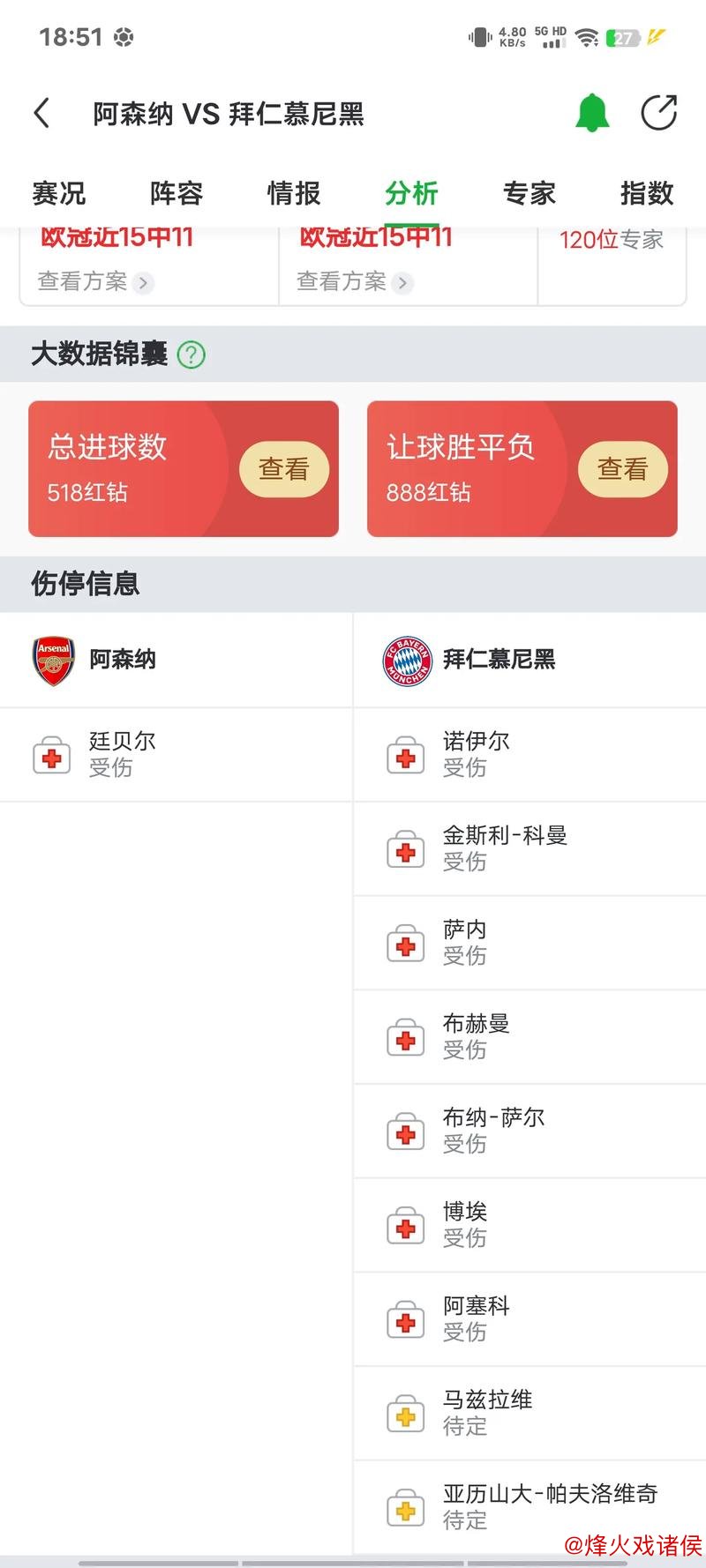
Task: Open the 阵容 lineup tab
Action: pyautogui.click(x=175, y=192)
